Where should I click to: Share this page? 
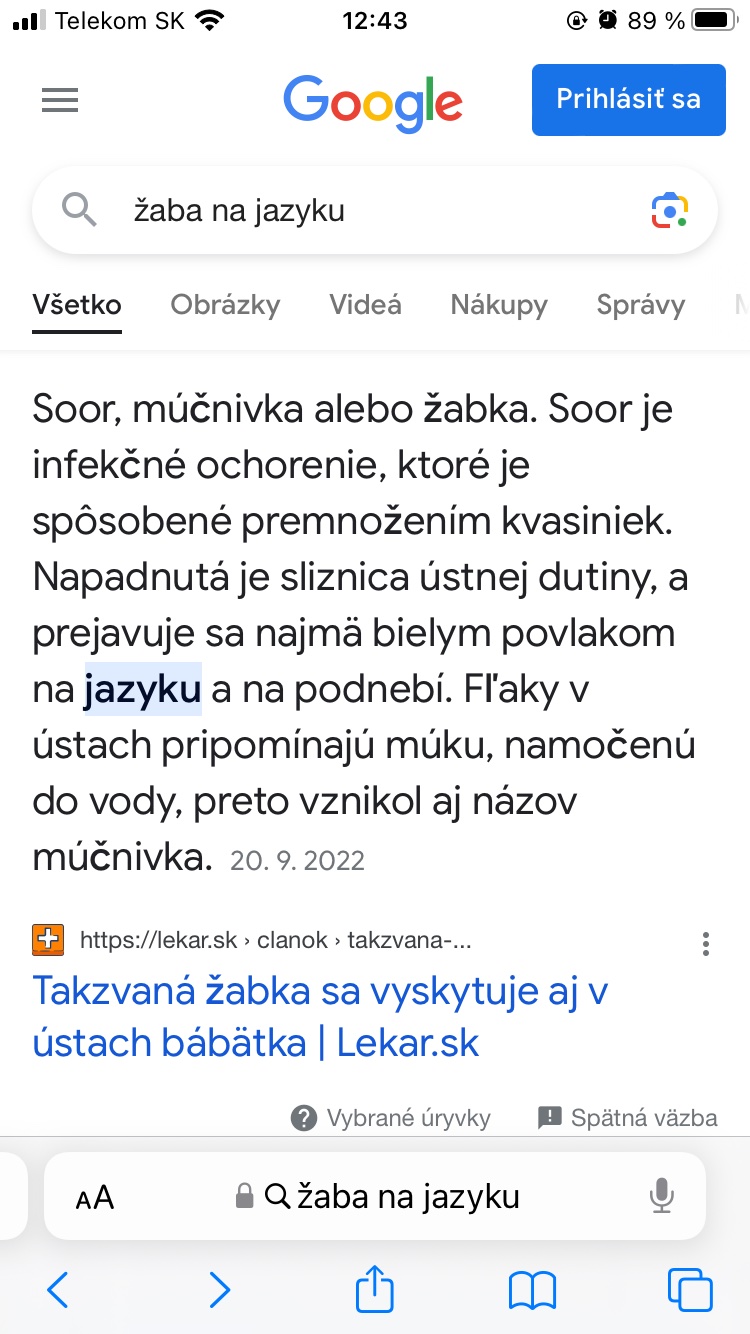pos(375,1288)
